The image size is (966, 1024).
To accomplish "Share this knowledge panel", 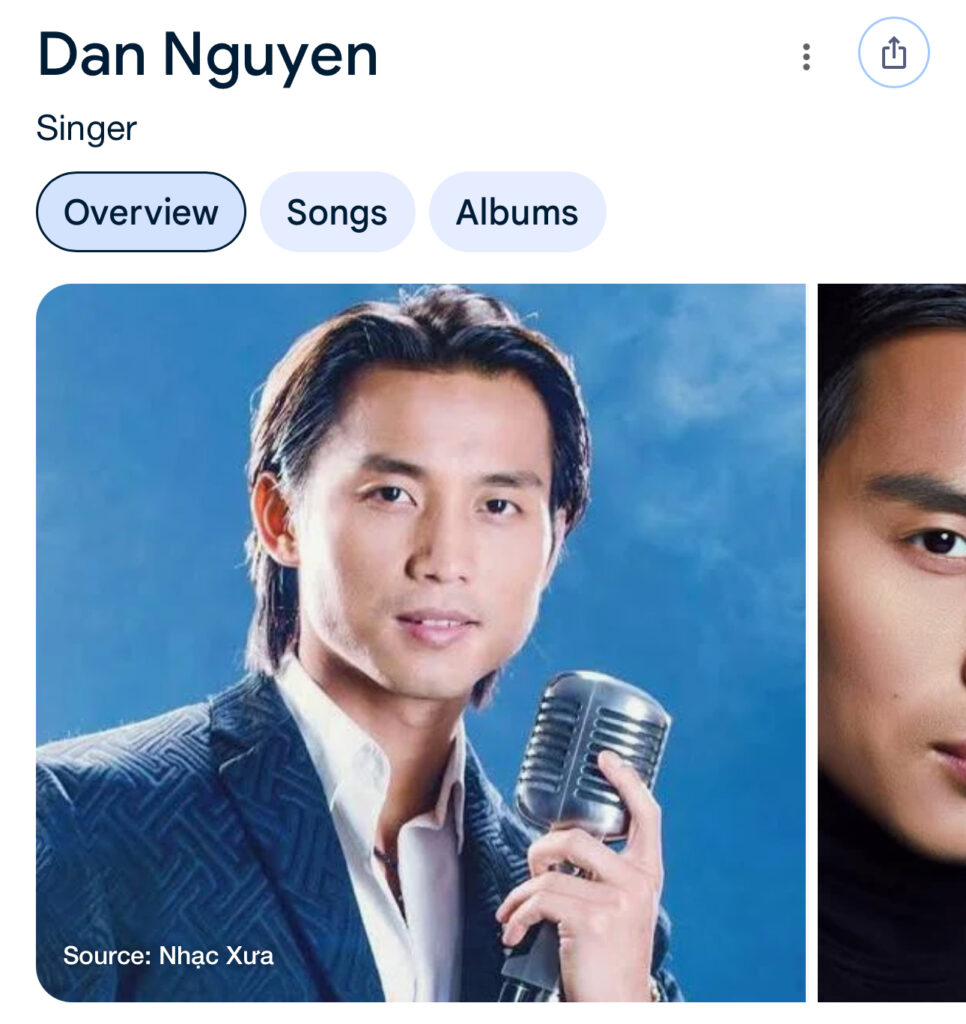I will [x=893, y=53].
